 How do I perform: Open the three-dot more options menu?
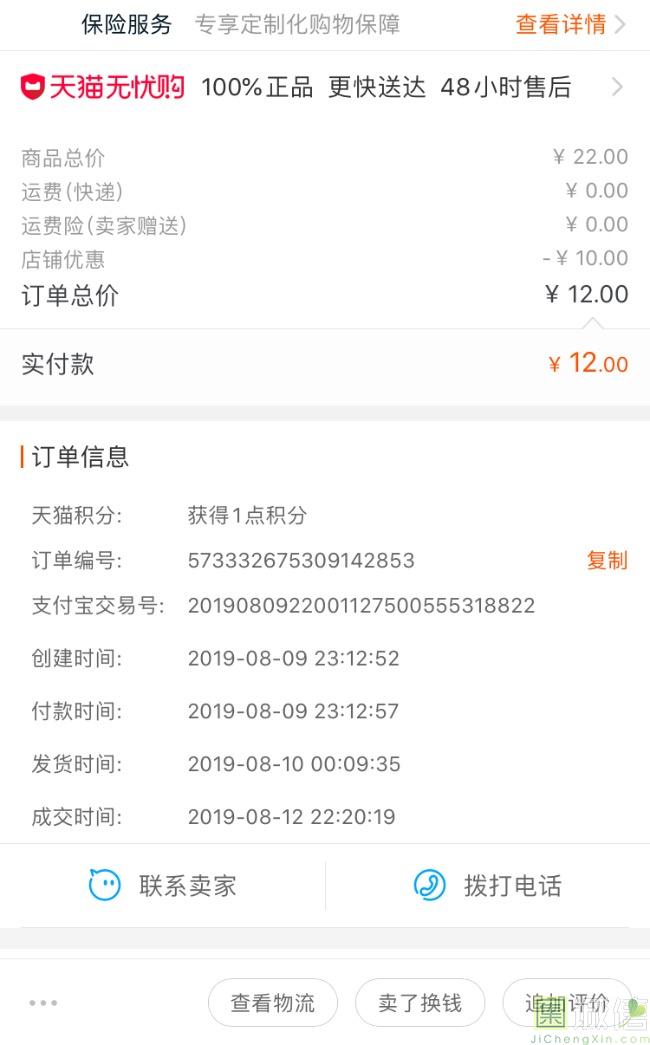(43, 1003)
